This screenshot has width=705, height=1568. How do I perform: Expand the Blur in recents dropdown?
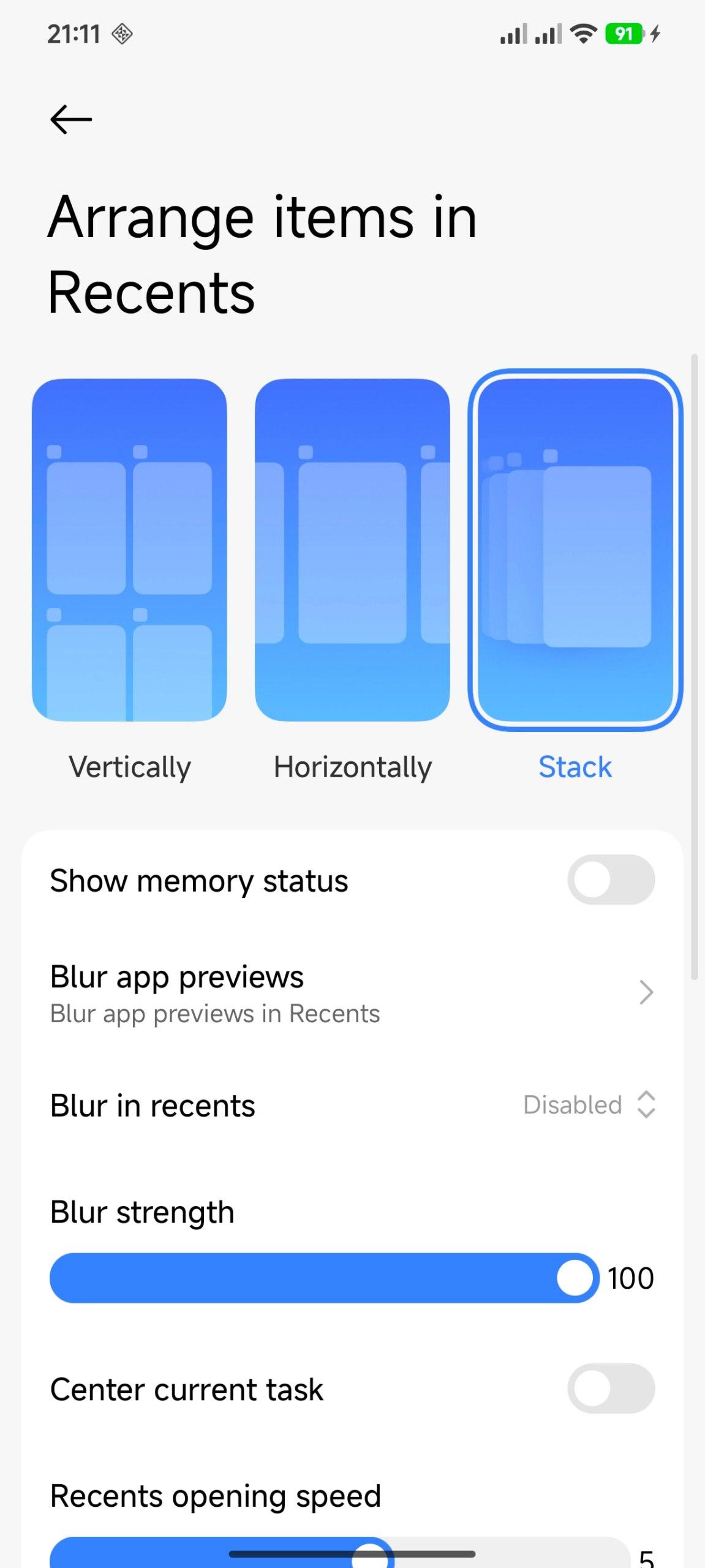[589, 1105]
